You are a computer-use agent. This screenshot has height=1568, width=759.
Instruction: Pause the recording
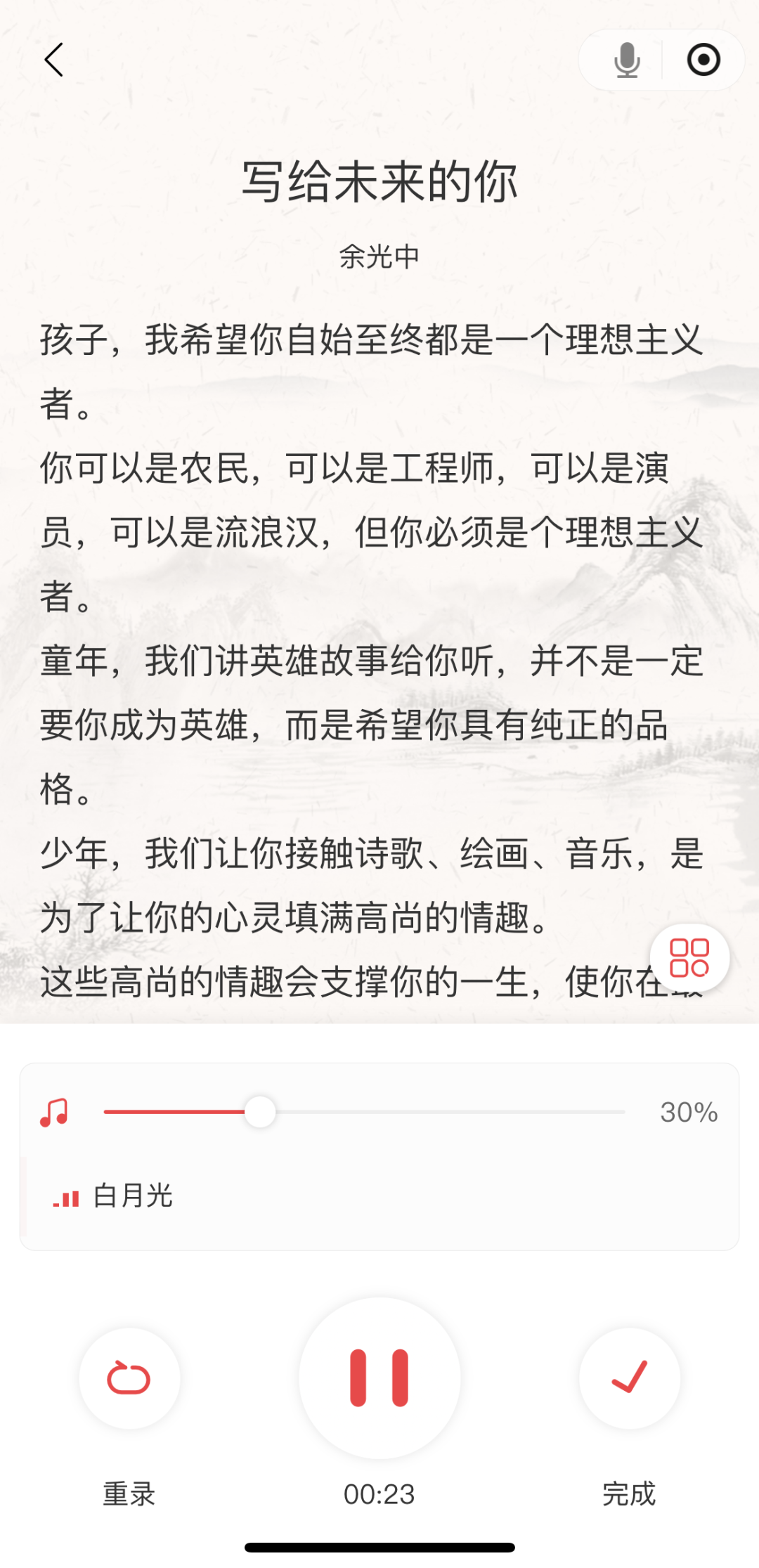pos(379,1378)
